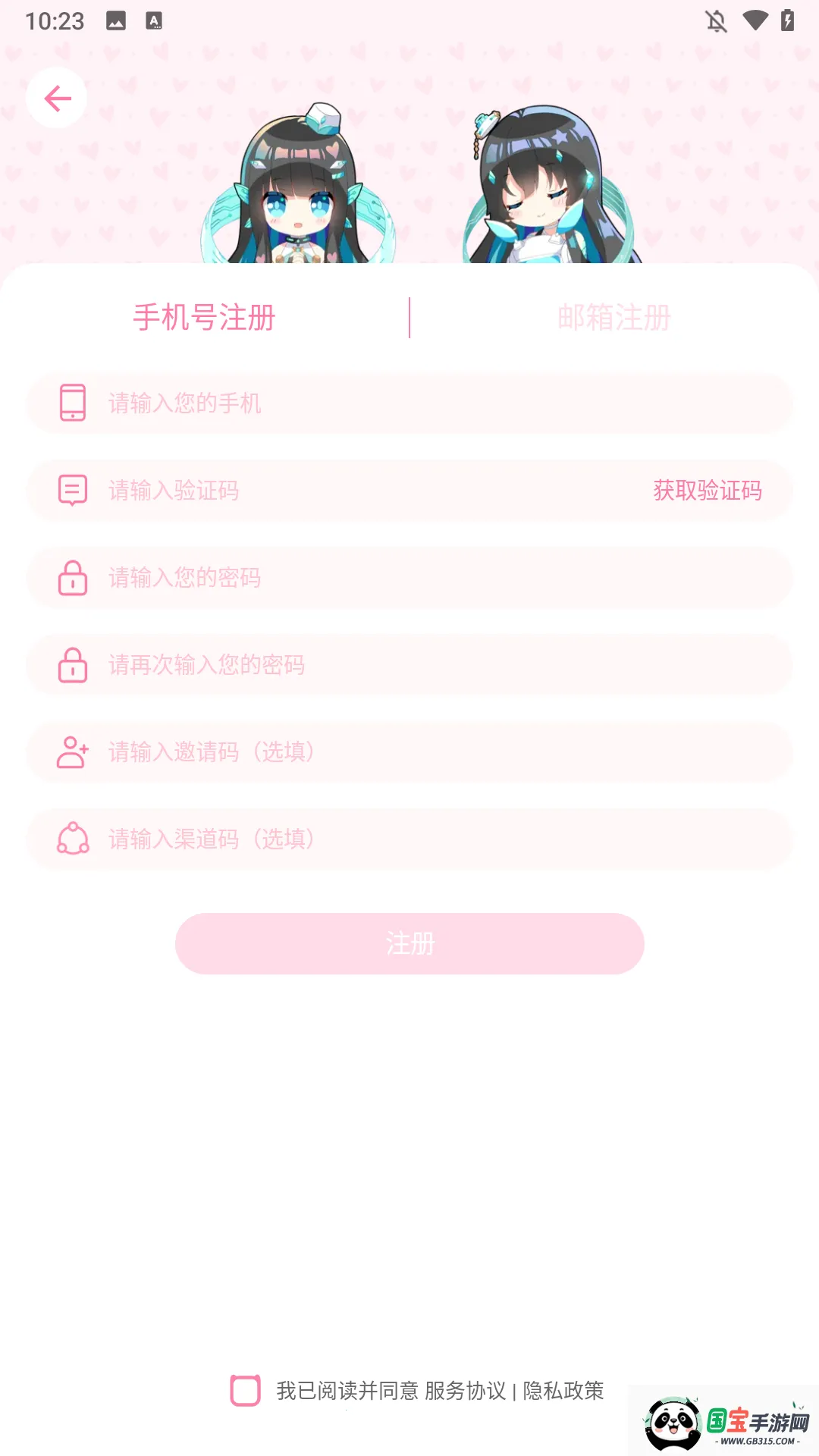The width and height of the screenshot is (819, 1456).
Task: Switch to the 邮箱注册 tab
Action: 614,318
